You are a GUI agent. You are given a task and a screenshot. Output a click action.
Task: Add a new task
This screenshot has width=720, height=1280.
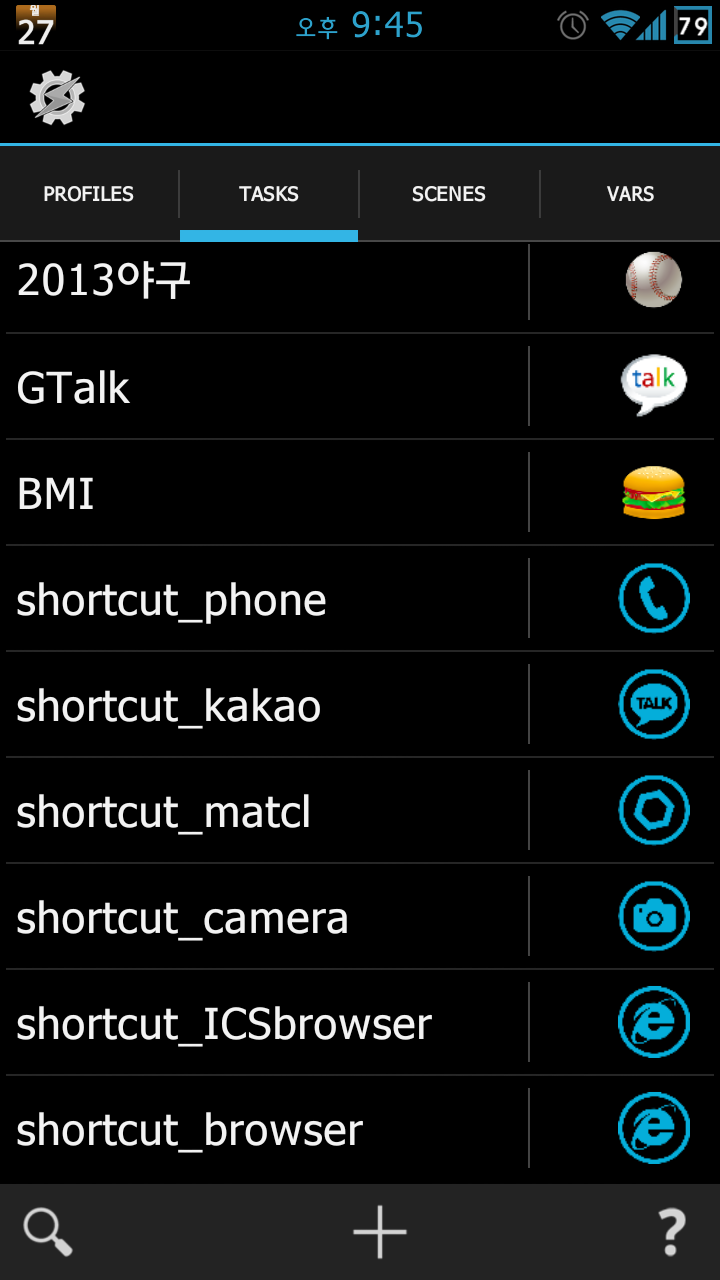pos(380,1231)
